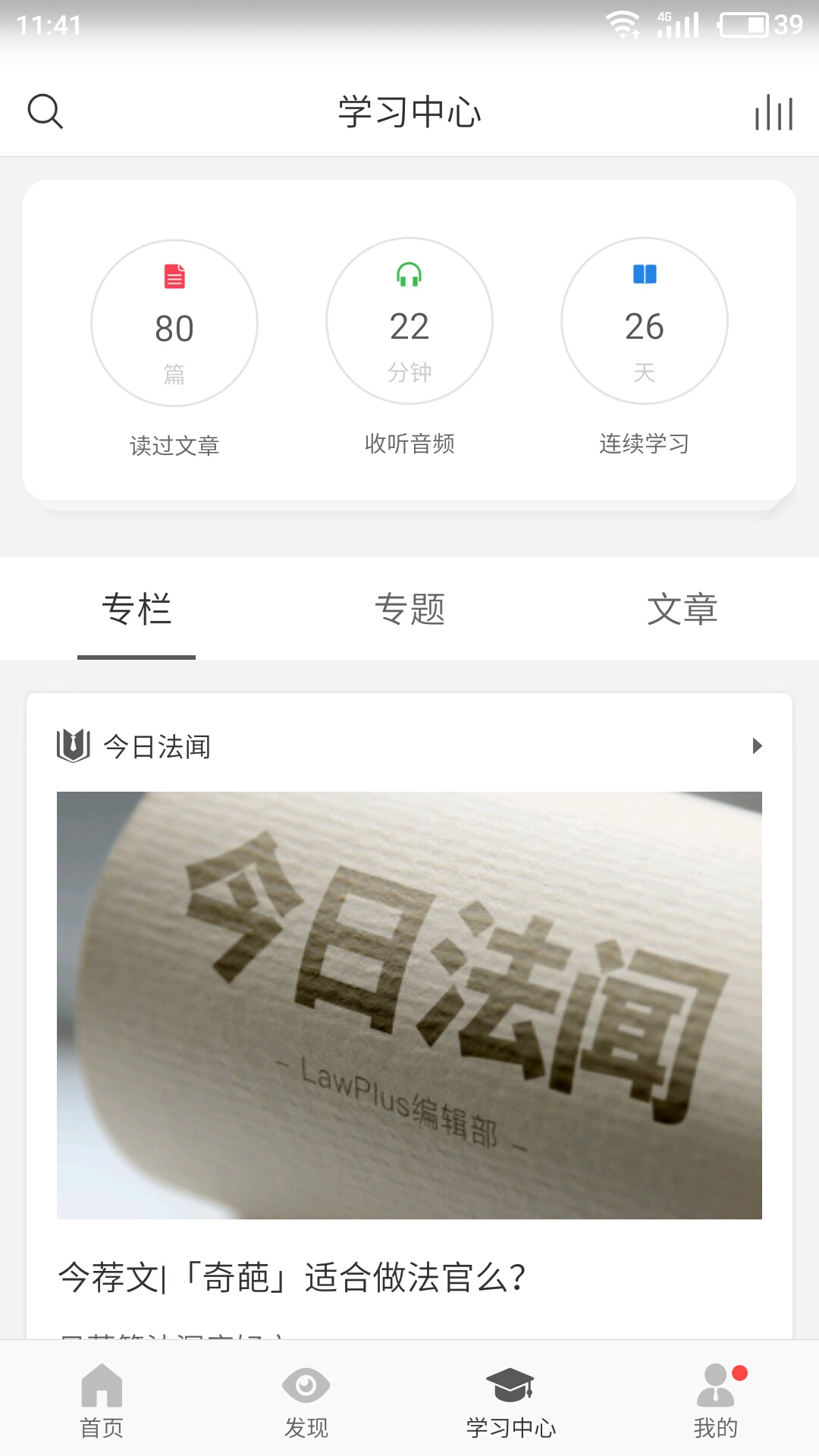The image size is (819, 1456).
Task: Open the search icon
Action: 45,111
